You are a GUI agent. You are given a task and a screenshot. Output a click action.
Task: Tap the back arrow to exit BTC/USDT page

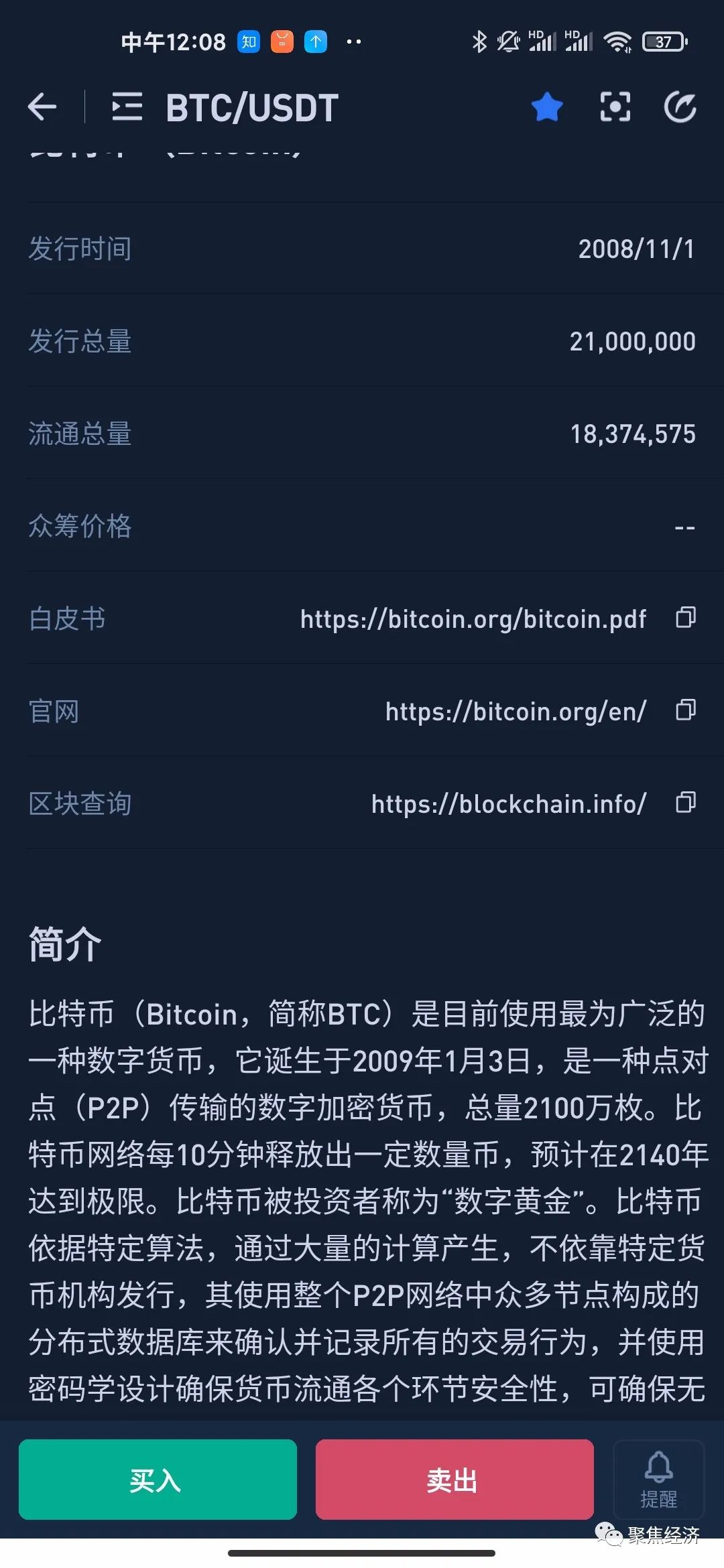[42, 106]
